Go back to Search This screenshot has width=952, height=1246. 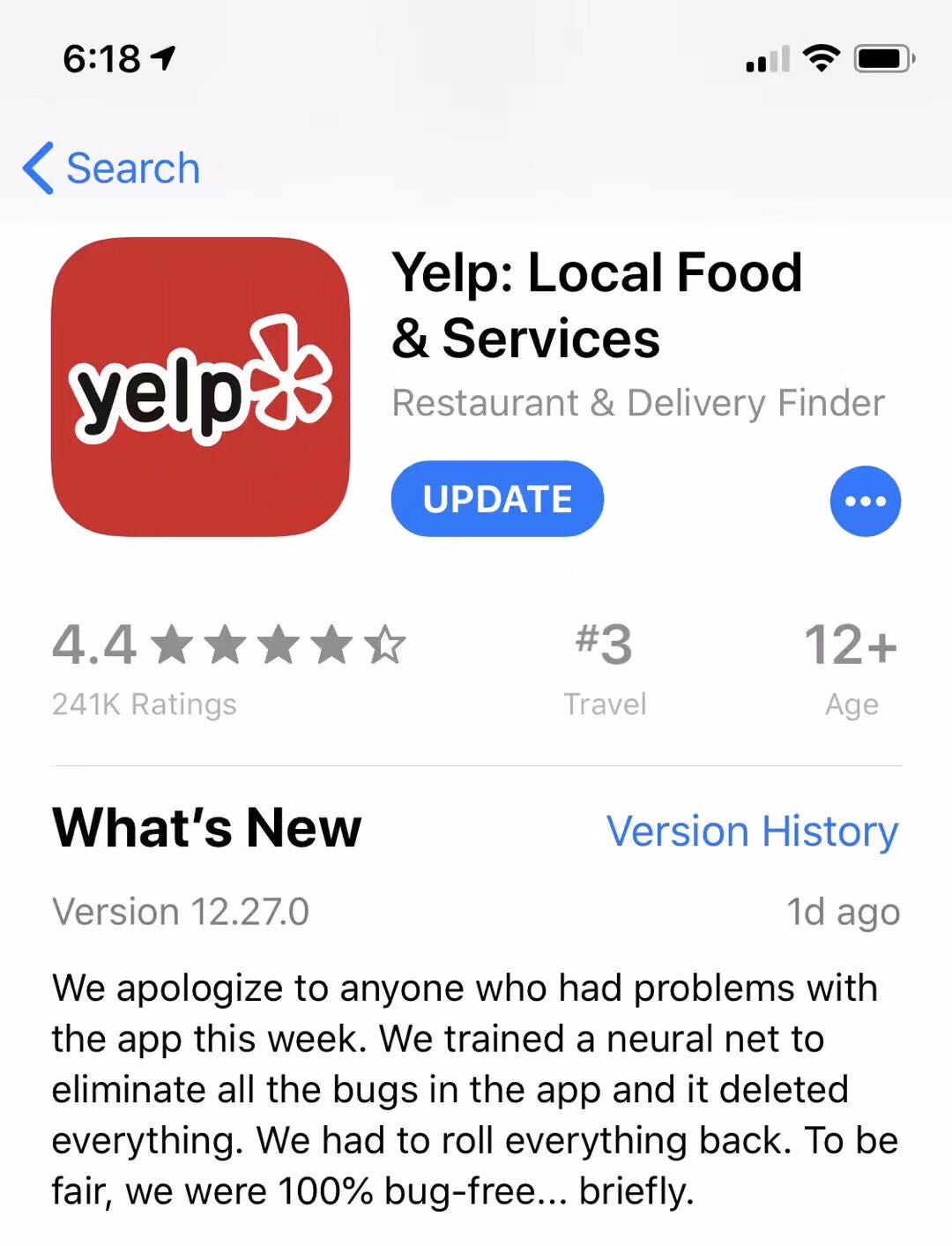[112, 168]
